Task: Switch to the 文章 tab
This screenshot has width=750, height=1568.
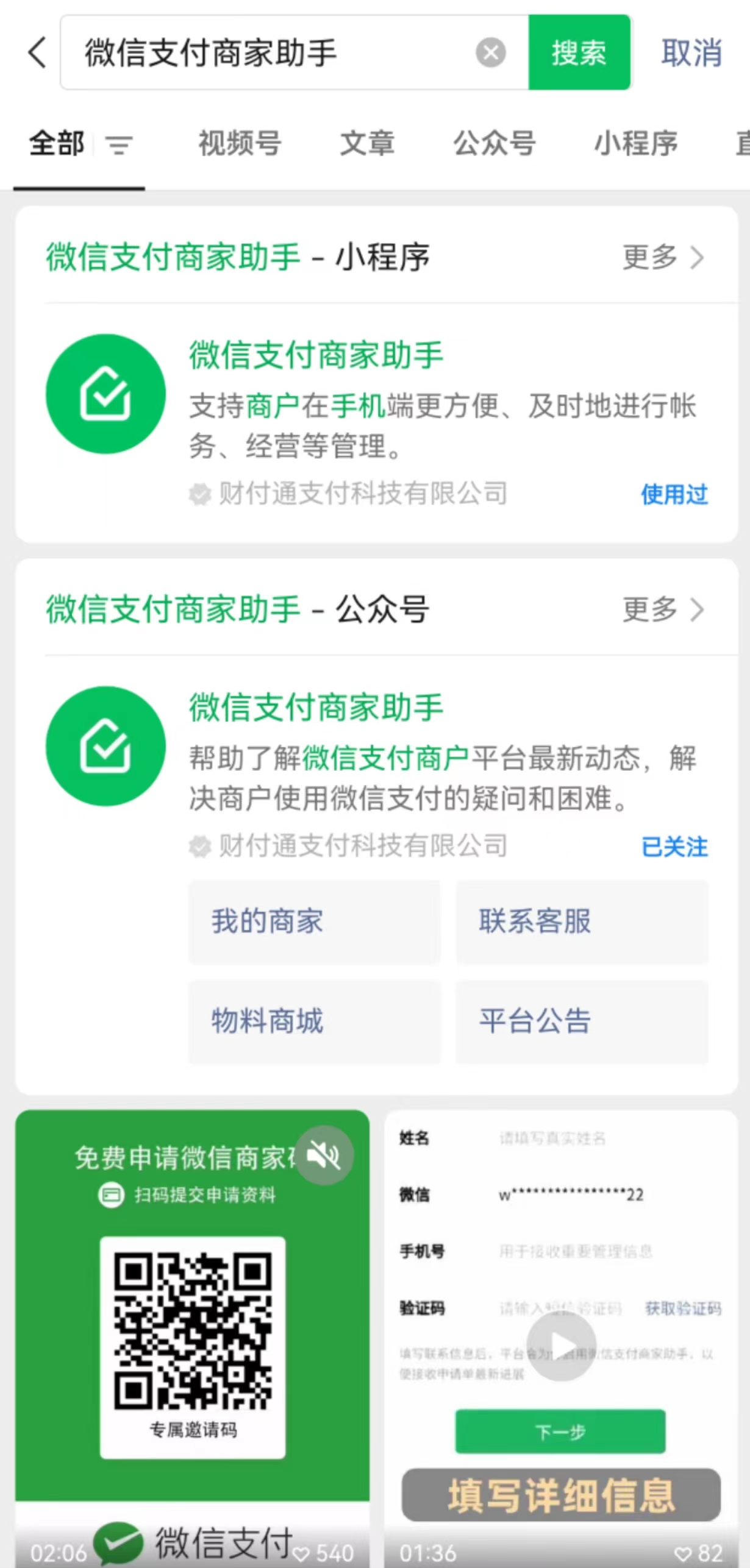Action: pyautogui.click(x=367, y=144)
